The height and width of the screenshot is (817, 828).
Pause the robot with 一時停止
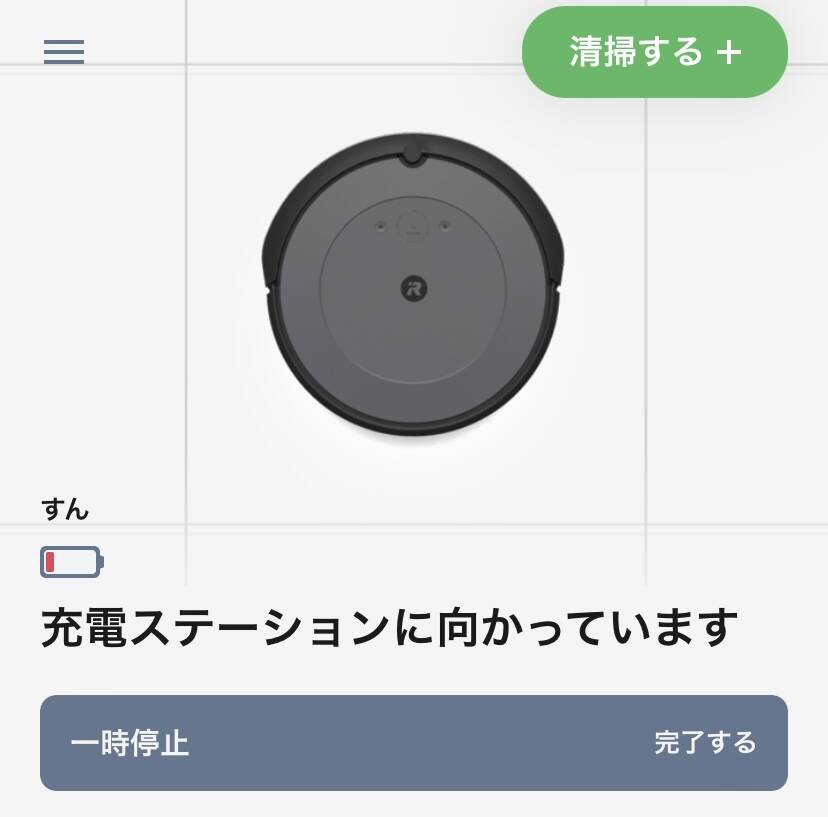tap(130, 743)
